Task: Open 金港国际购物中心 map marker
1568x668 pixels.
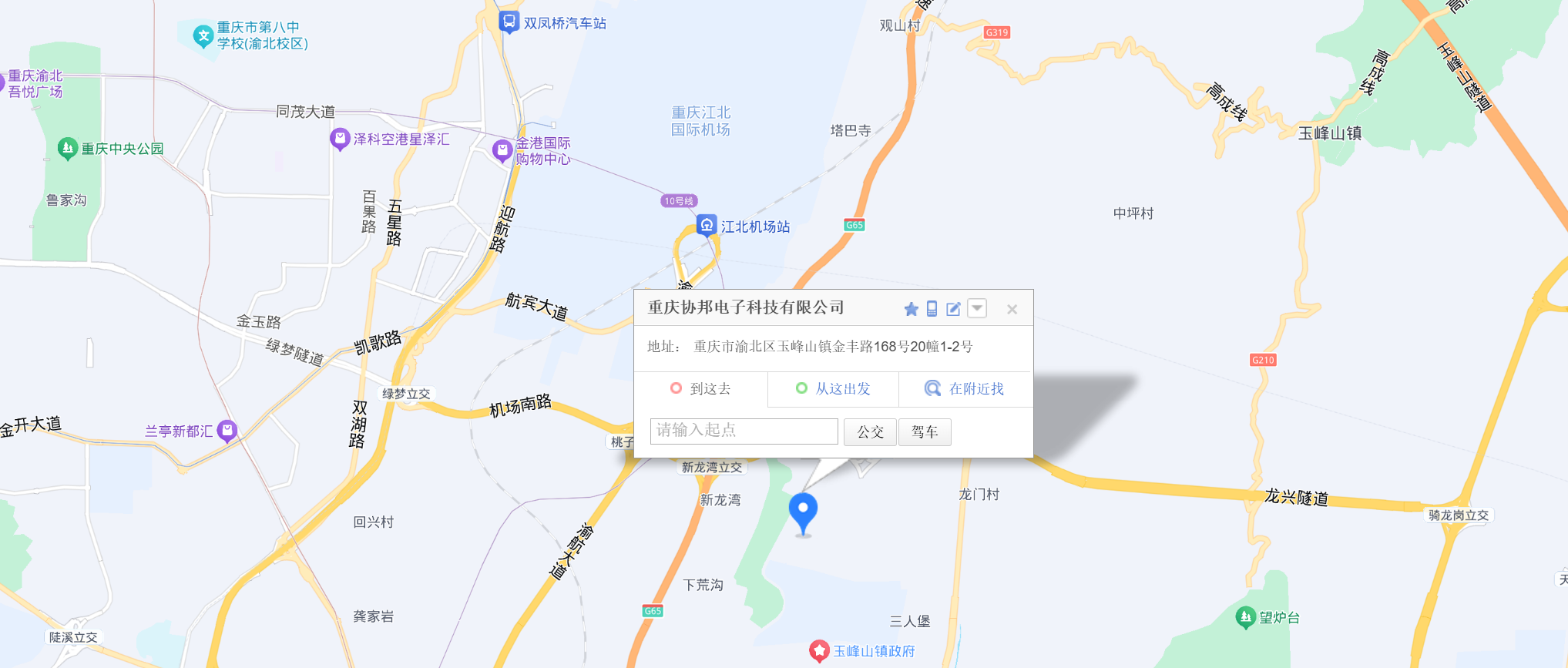Action: coord(502,150)
